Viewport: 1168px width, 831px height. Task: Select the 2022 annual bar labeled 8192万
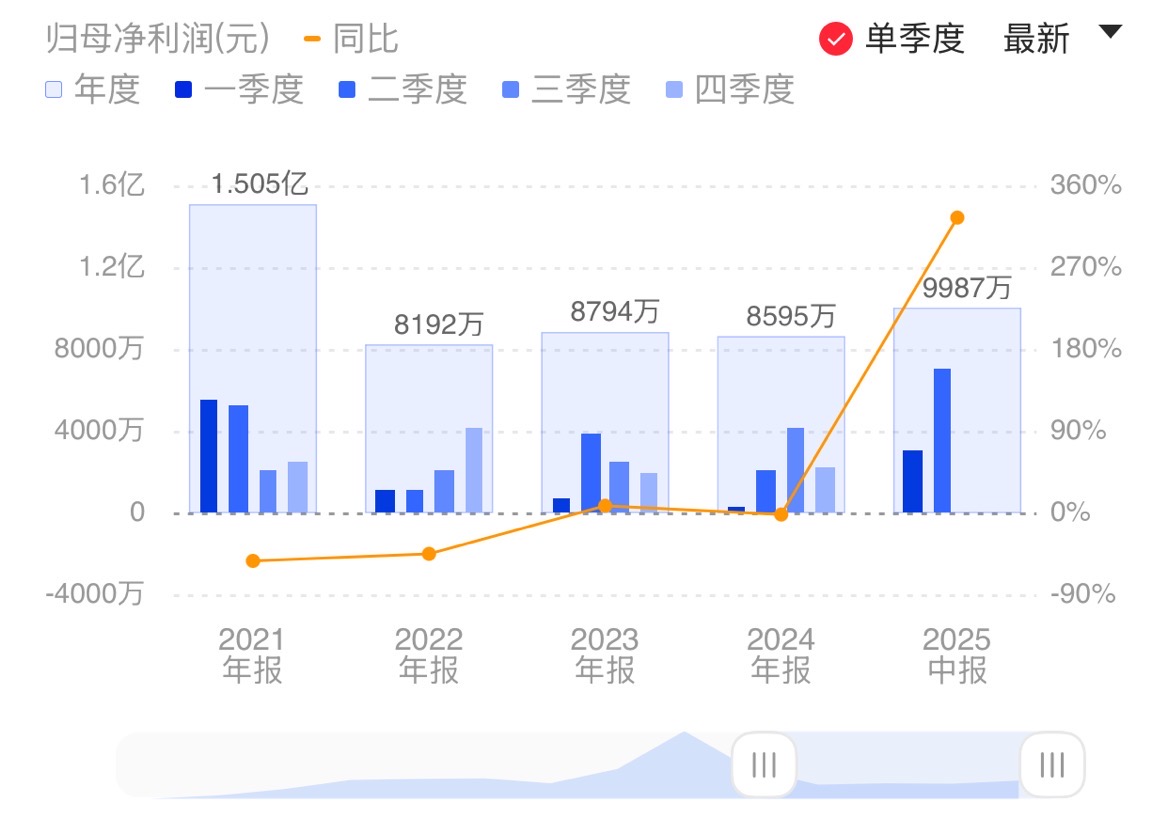pyautogui.click(x=429, y=400)
